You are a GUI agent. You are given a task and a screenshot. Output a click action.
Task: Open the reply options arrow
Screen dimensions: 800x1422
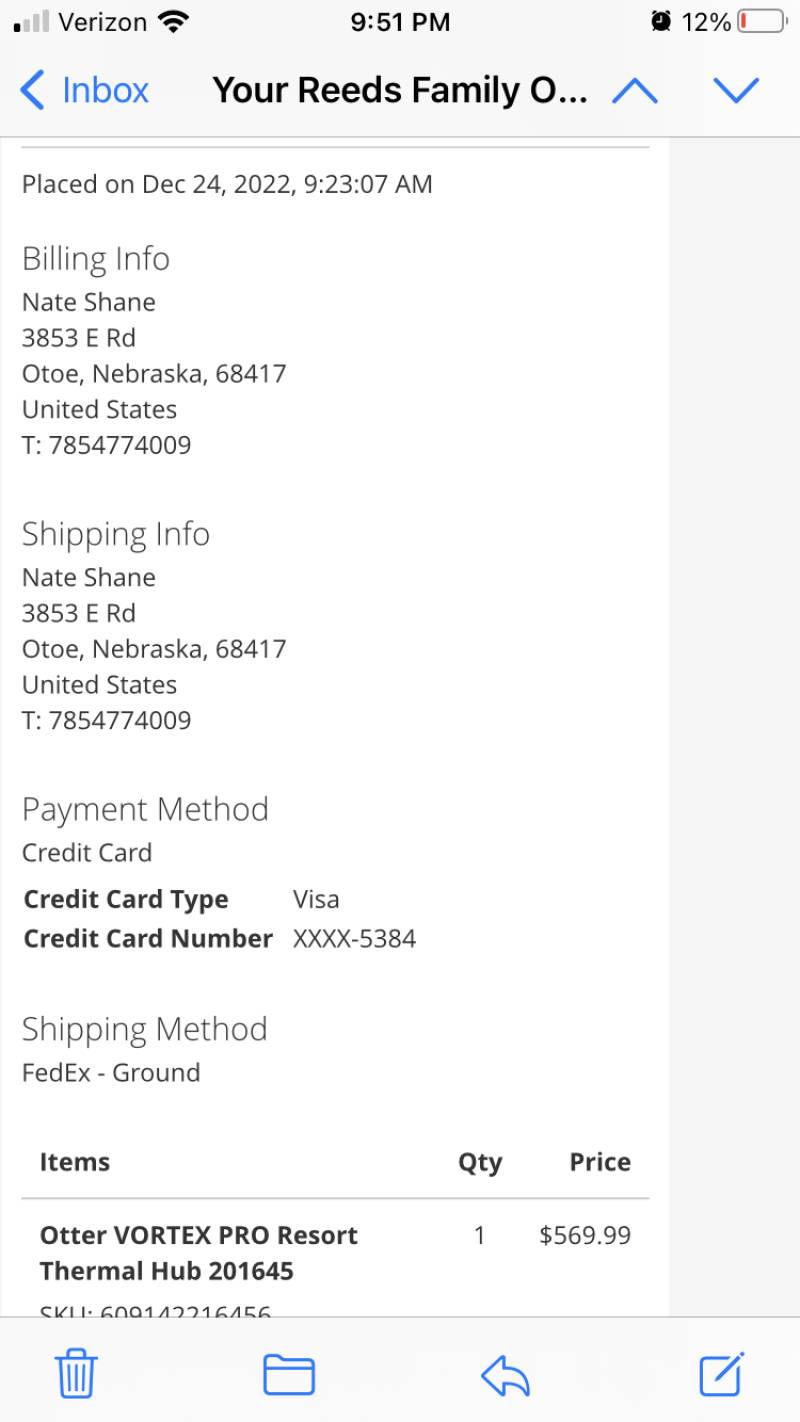[x=505, y=1376]
